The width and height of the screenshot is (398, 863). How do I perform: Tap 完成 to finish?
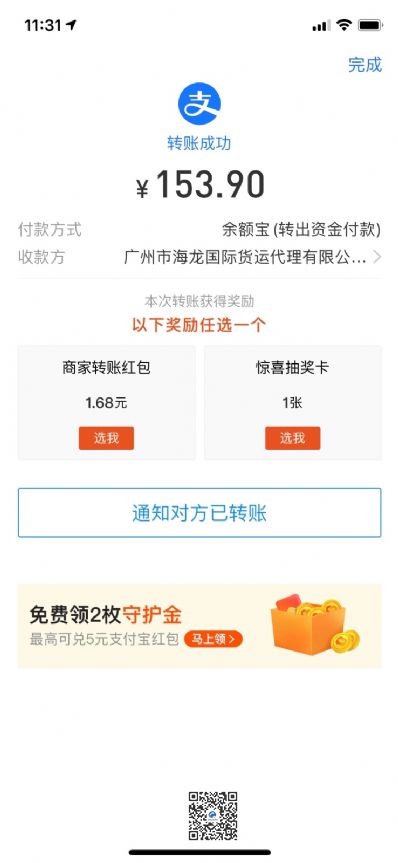tap(364, 65)
